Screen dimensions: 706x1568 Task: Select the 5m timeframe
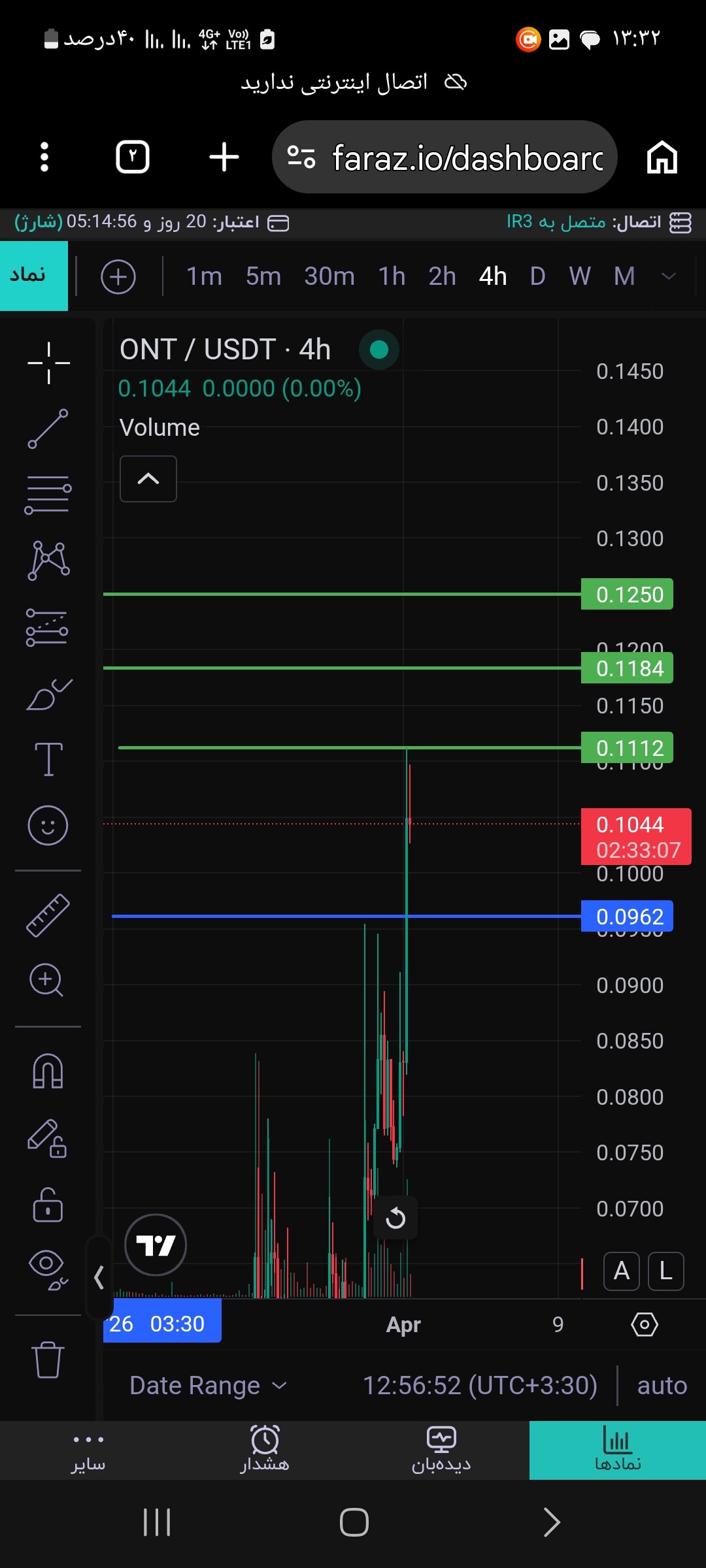263,276
